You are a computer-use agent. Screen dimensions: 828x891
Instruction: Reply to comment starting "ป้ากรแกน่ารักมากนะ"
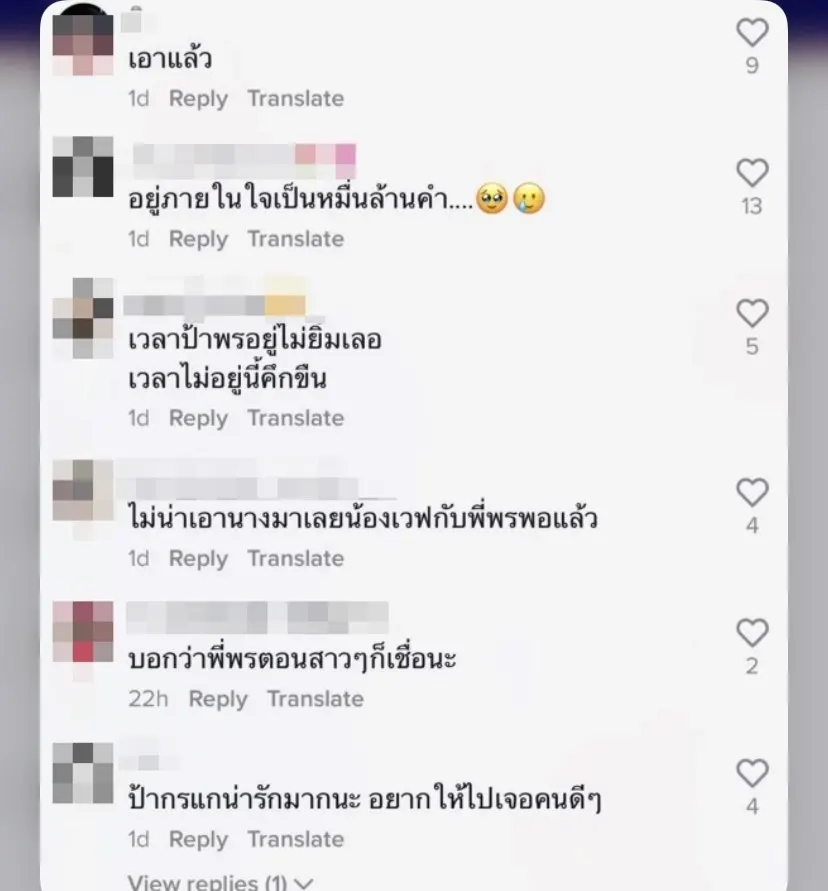pyautogui.click(x=198, y=838)
